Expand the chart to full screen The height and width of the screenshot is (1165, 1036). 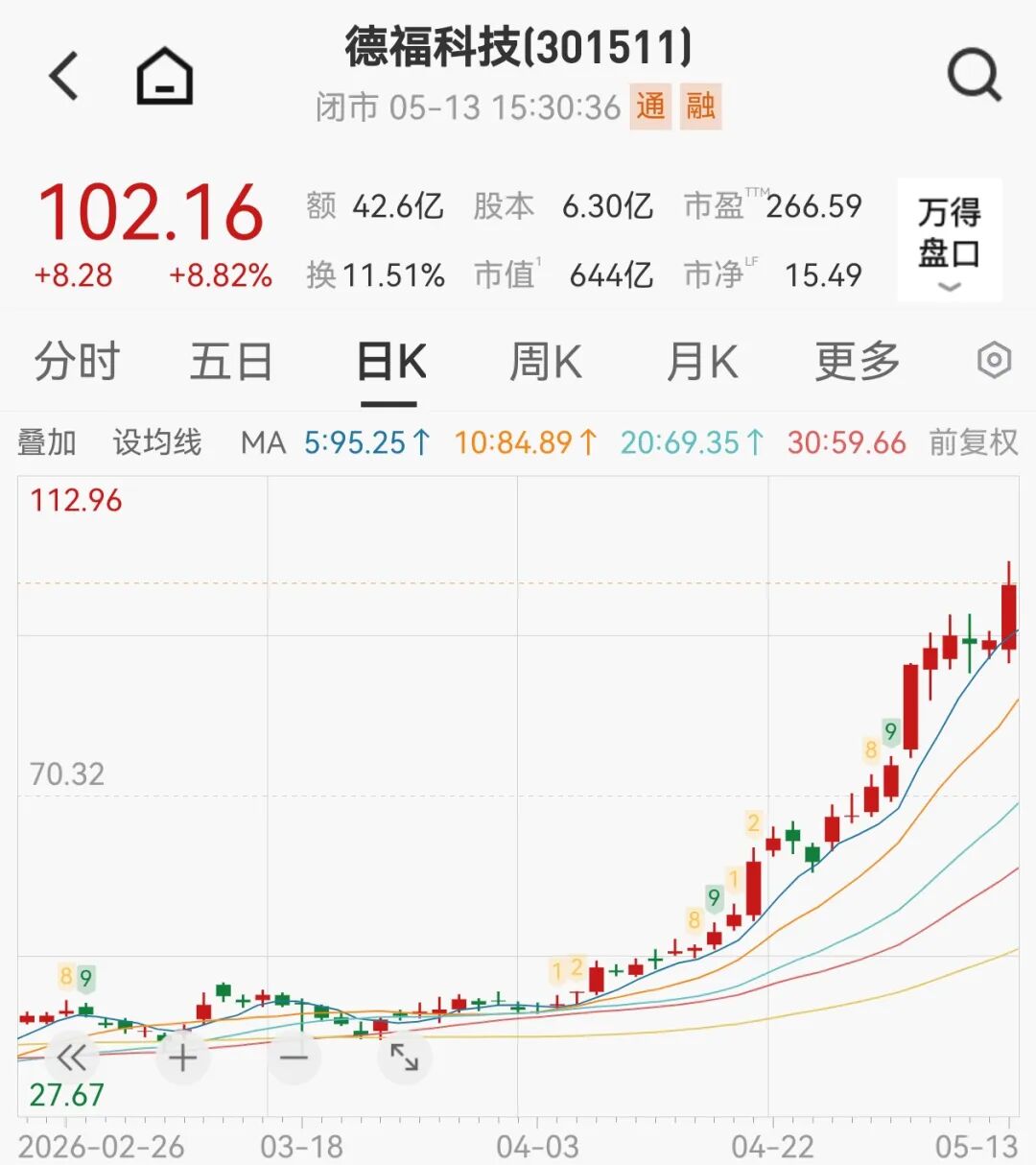pyautogui.click(x=404, y=1058)
